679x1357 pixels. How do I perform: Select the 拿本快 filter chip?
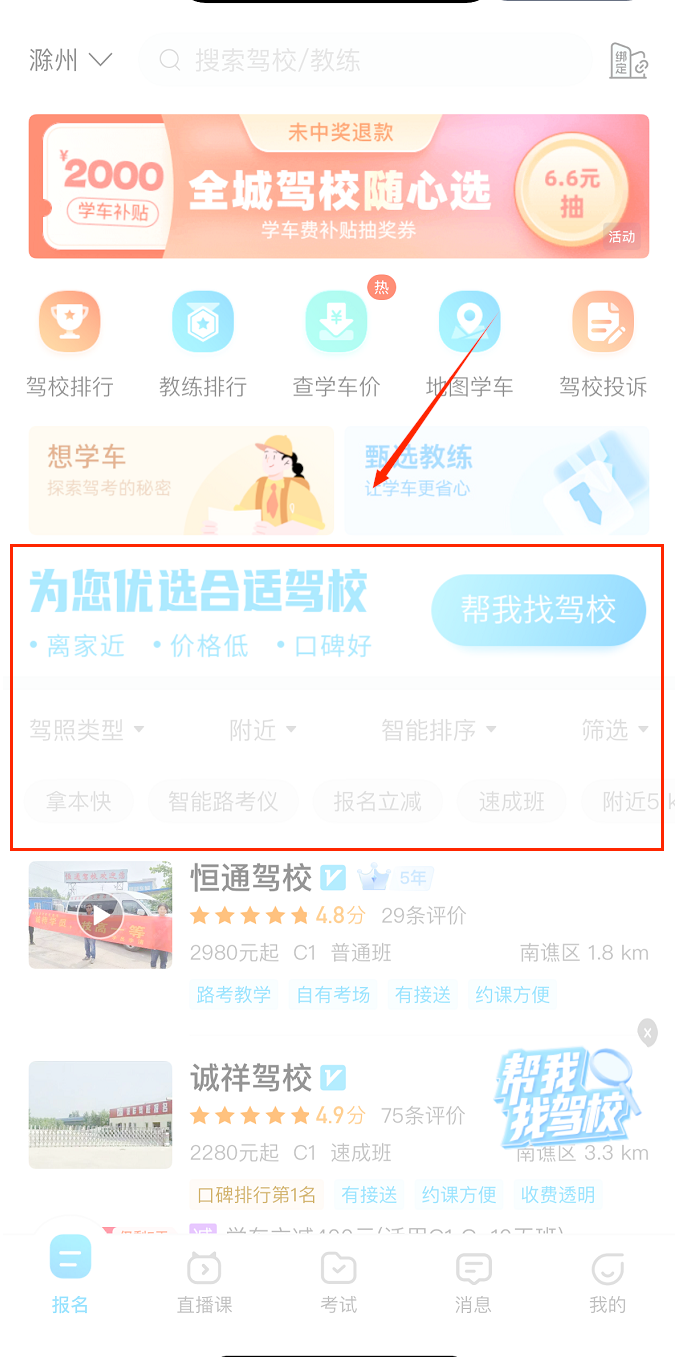coord(79,801)
